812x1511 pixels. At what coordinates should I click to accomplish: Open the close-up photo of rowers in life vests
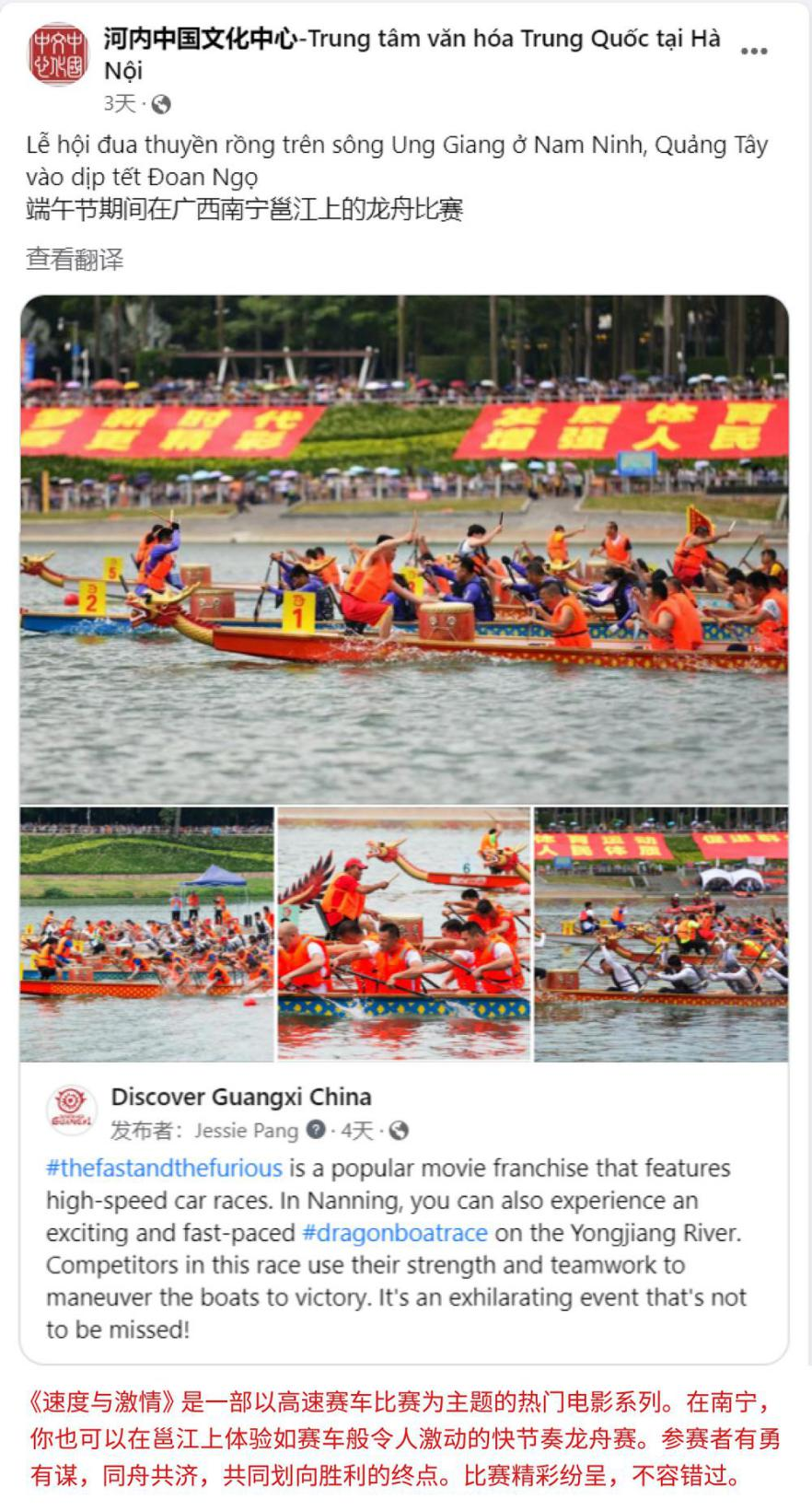[x=404, y=934]
